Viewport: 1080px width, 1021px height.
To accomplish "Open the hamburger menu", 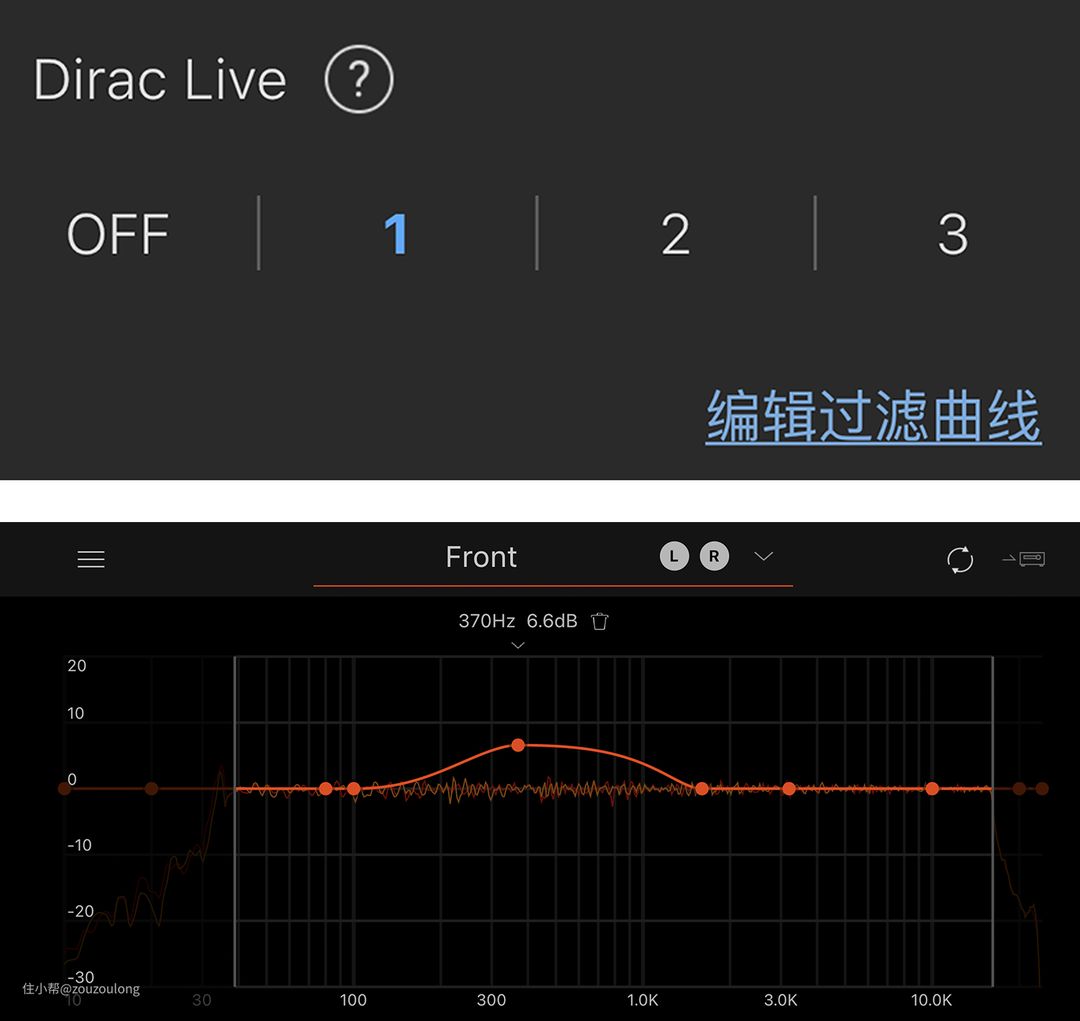I will tap(91, 559).
